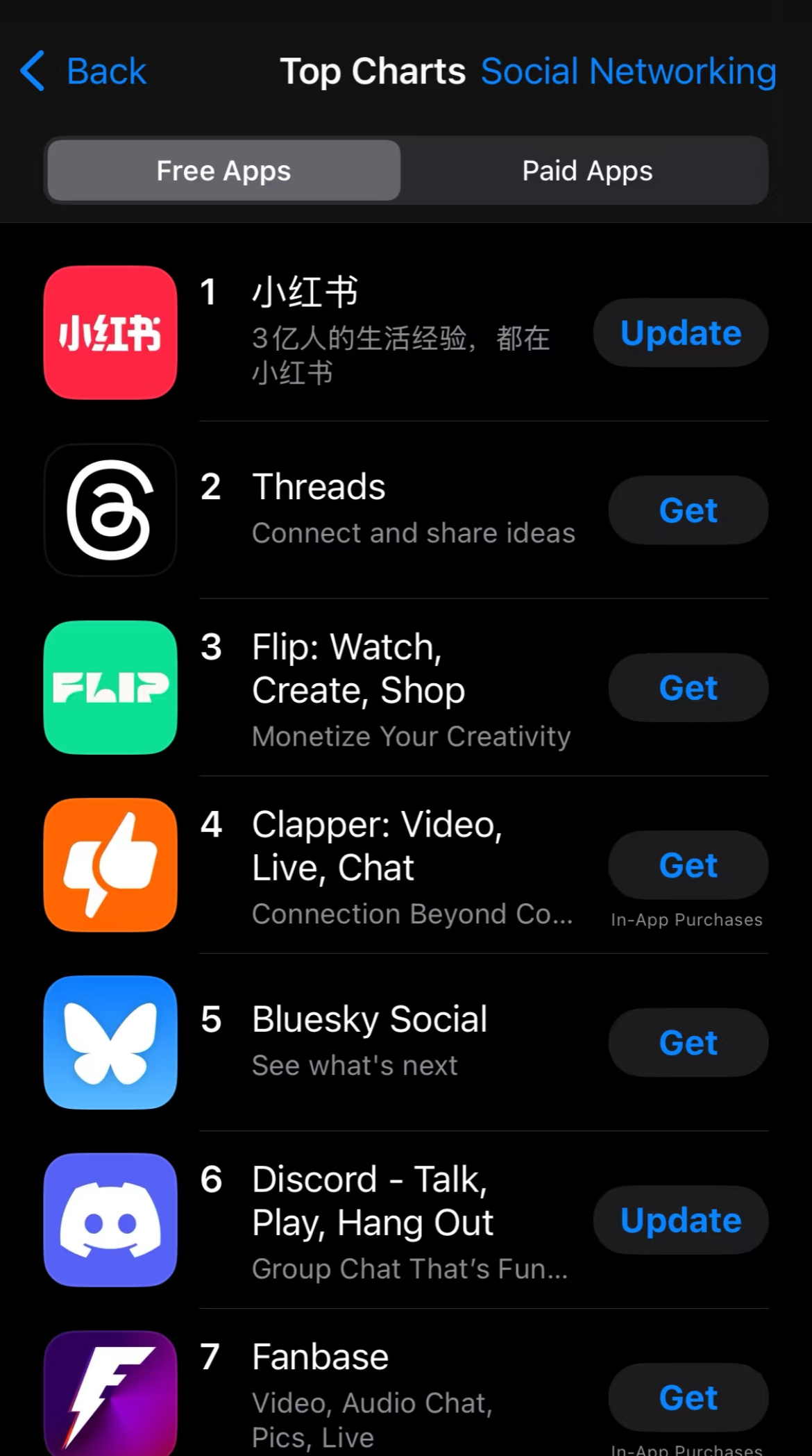
Task: Select the Free Apps tab
Action: pos(223,171)
